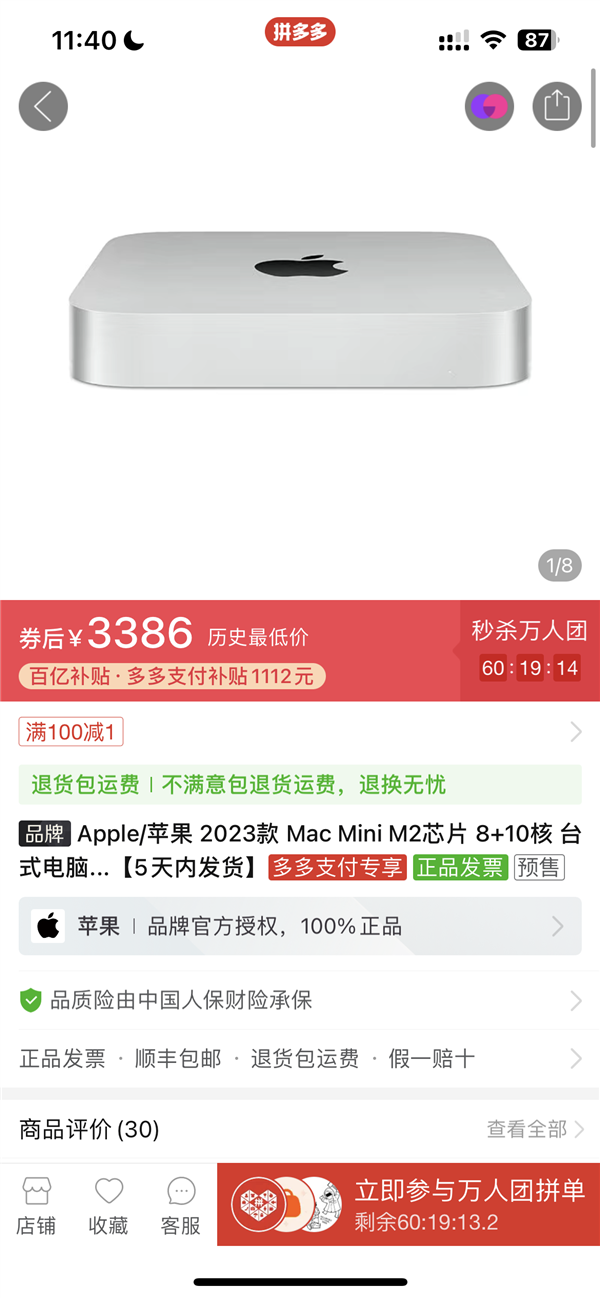Open the 苹果 brand authorization row
The height and width of the screenshot is (1298, 600).
(300, 926)
